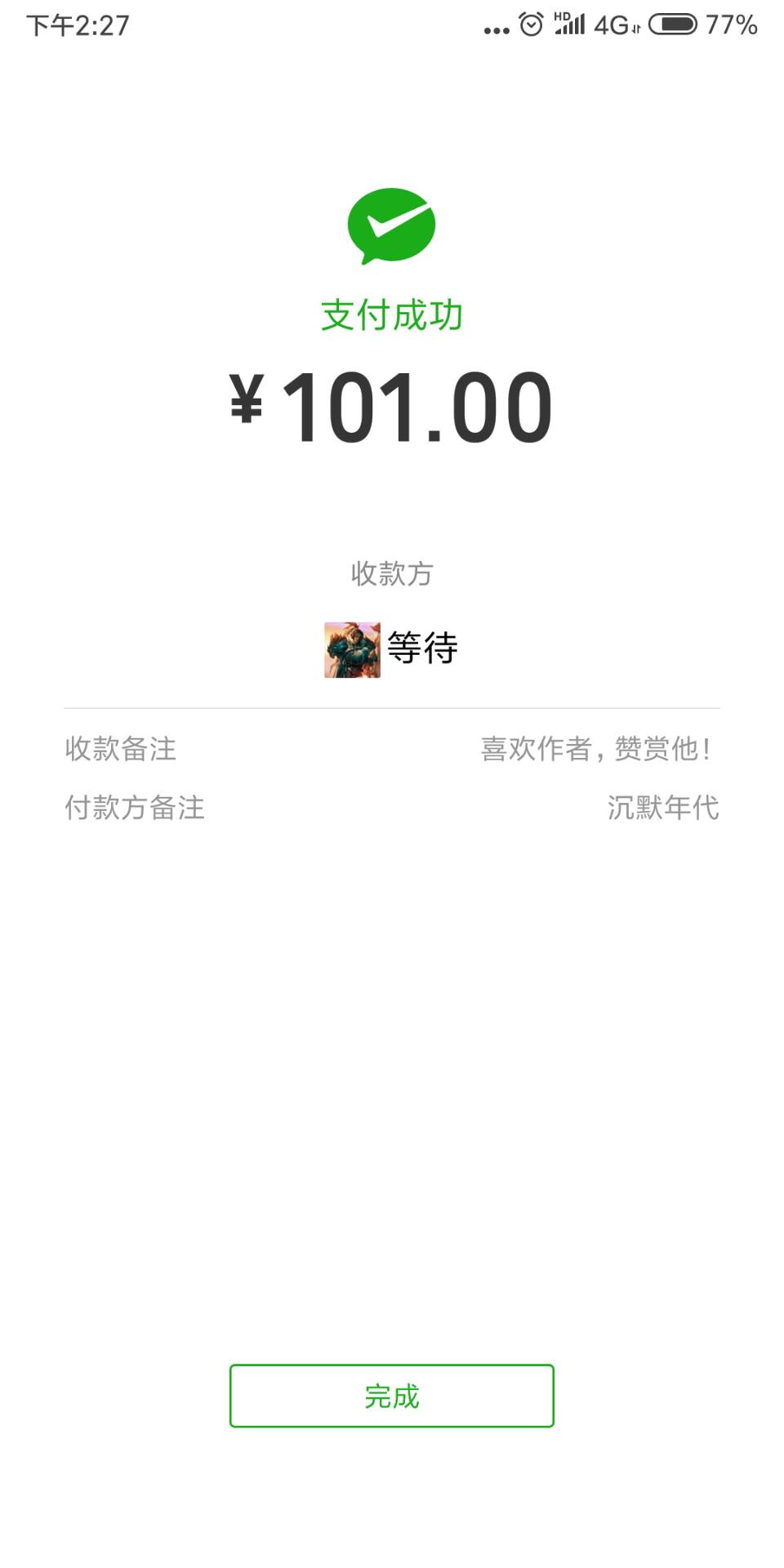Click the remark text 喜欢作者，赞赏他！

(598, 750)
